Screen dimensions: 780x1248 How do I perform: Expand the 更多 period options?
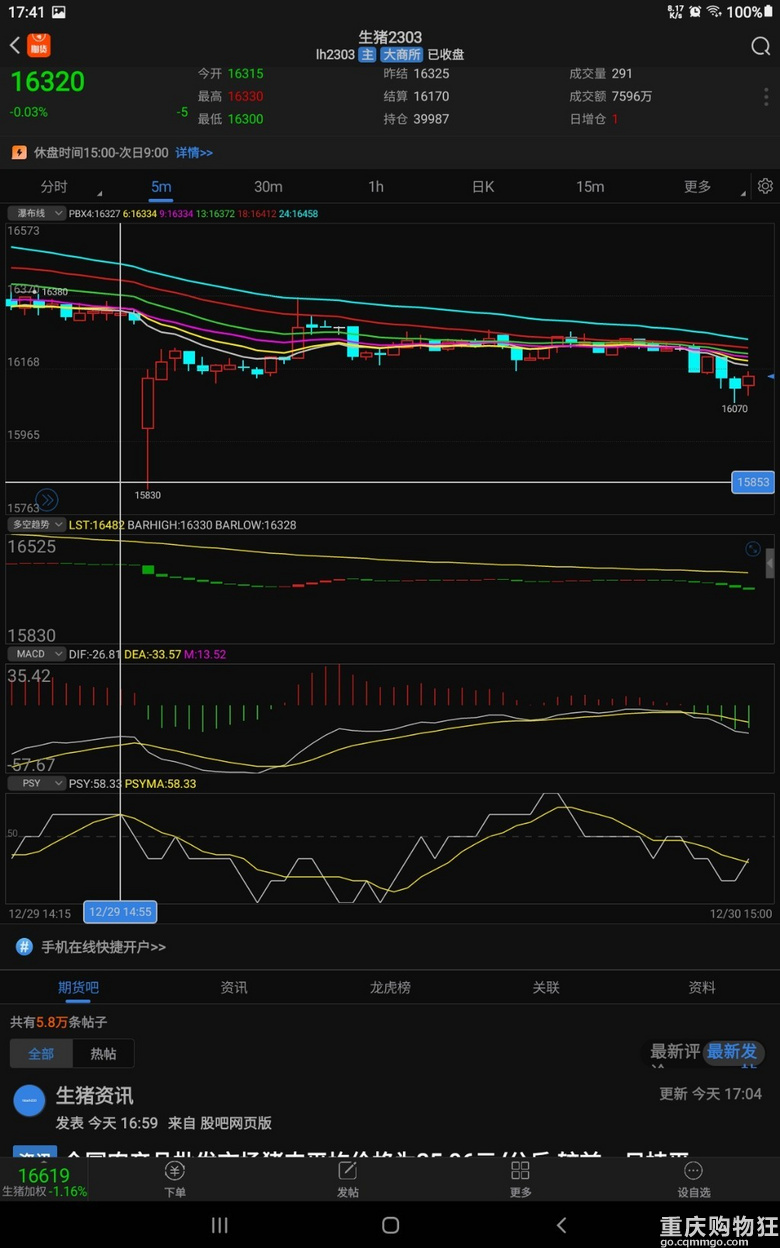(698, 187)
